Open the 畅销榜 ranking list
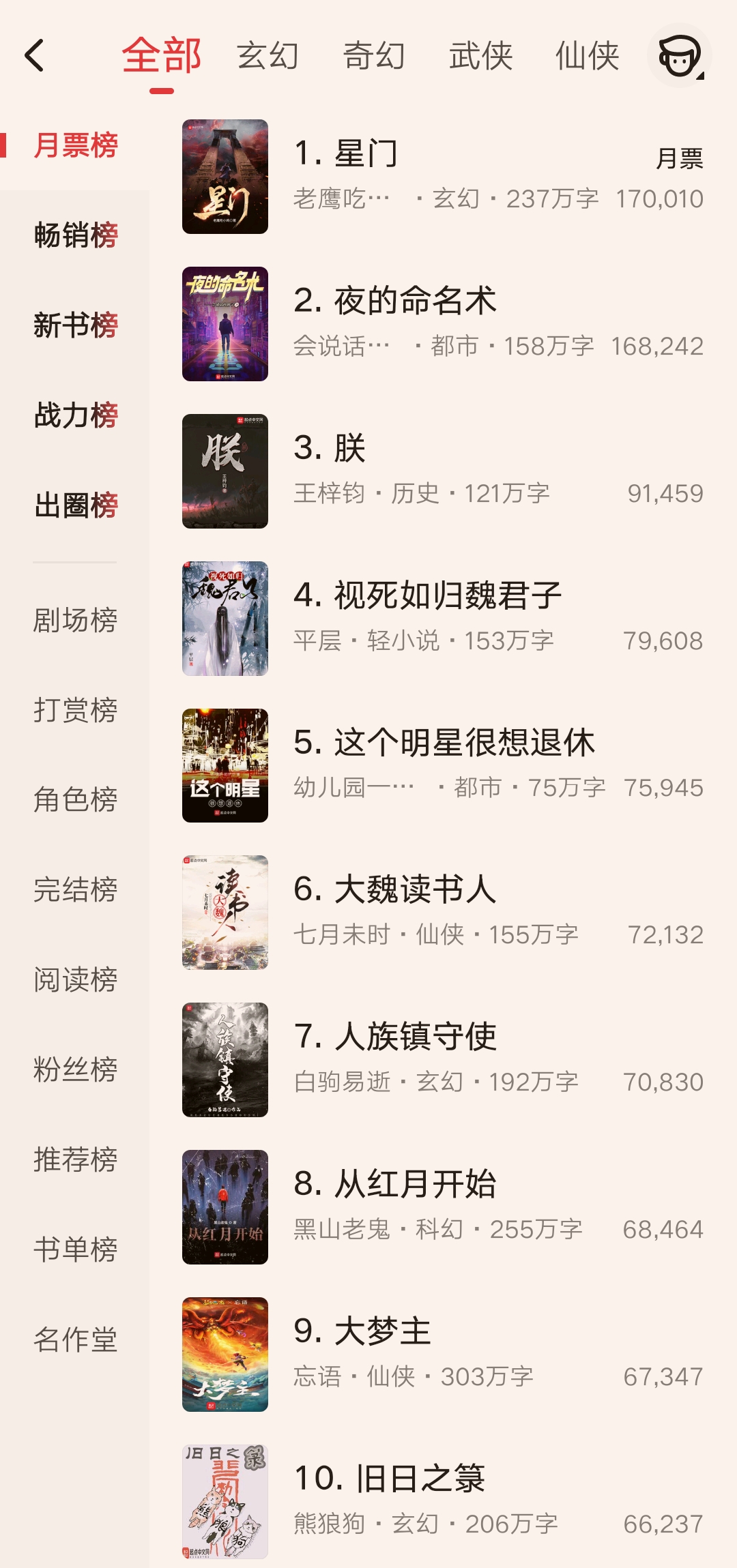This screenshot has width=737, height=1568. [x=76, y=235]
